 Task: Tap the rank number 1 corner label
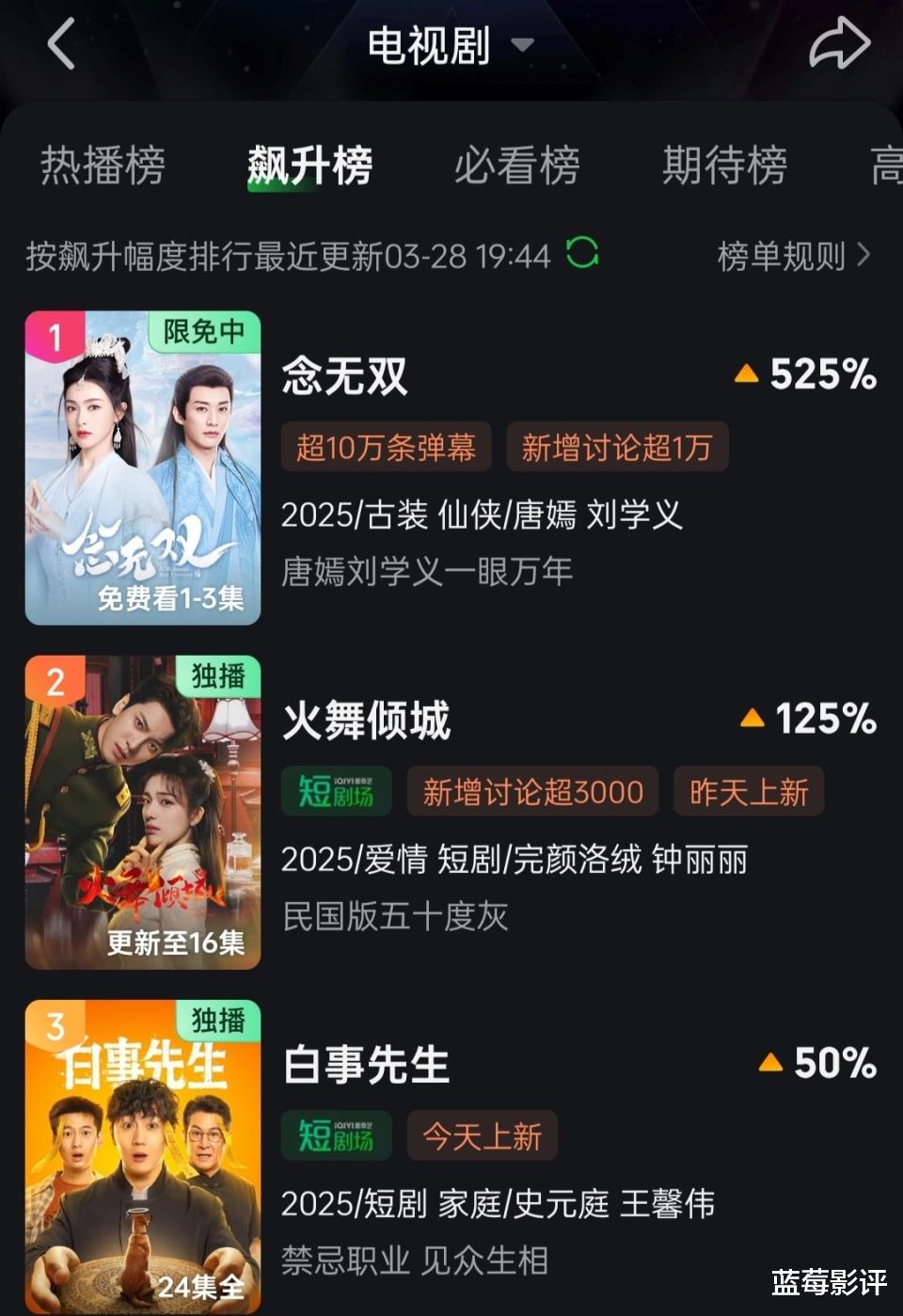54,331
